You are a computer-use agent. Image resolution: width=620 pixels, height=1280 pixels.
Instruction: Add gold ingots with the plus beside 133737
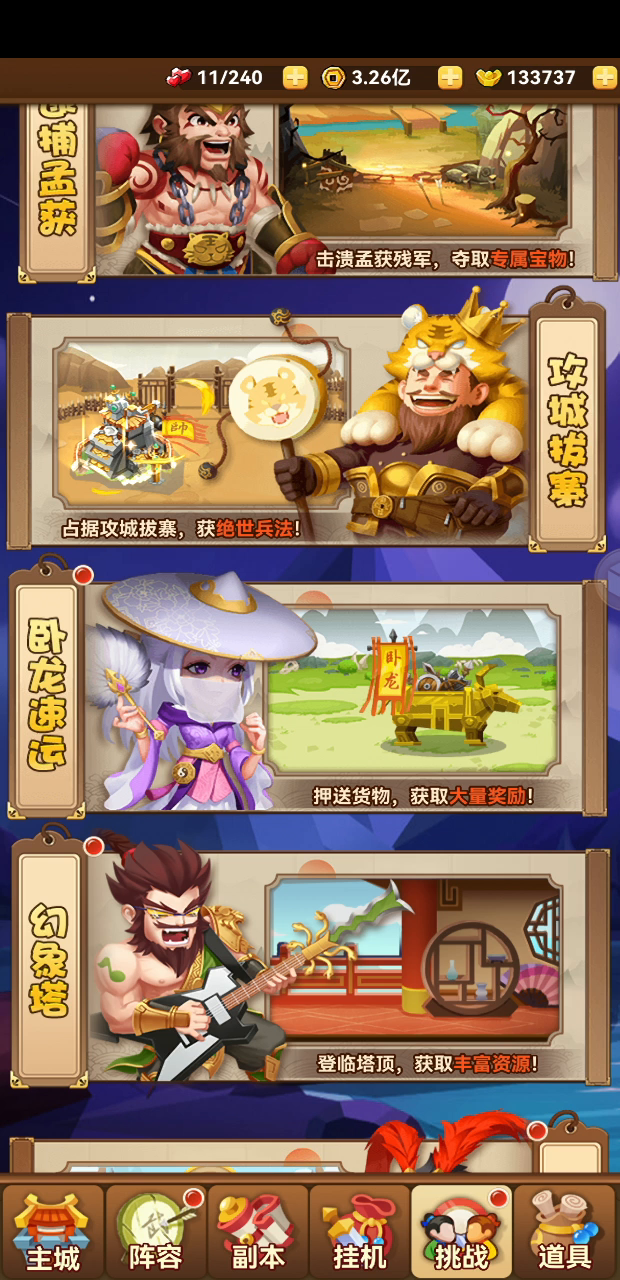[604, 77]
